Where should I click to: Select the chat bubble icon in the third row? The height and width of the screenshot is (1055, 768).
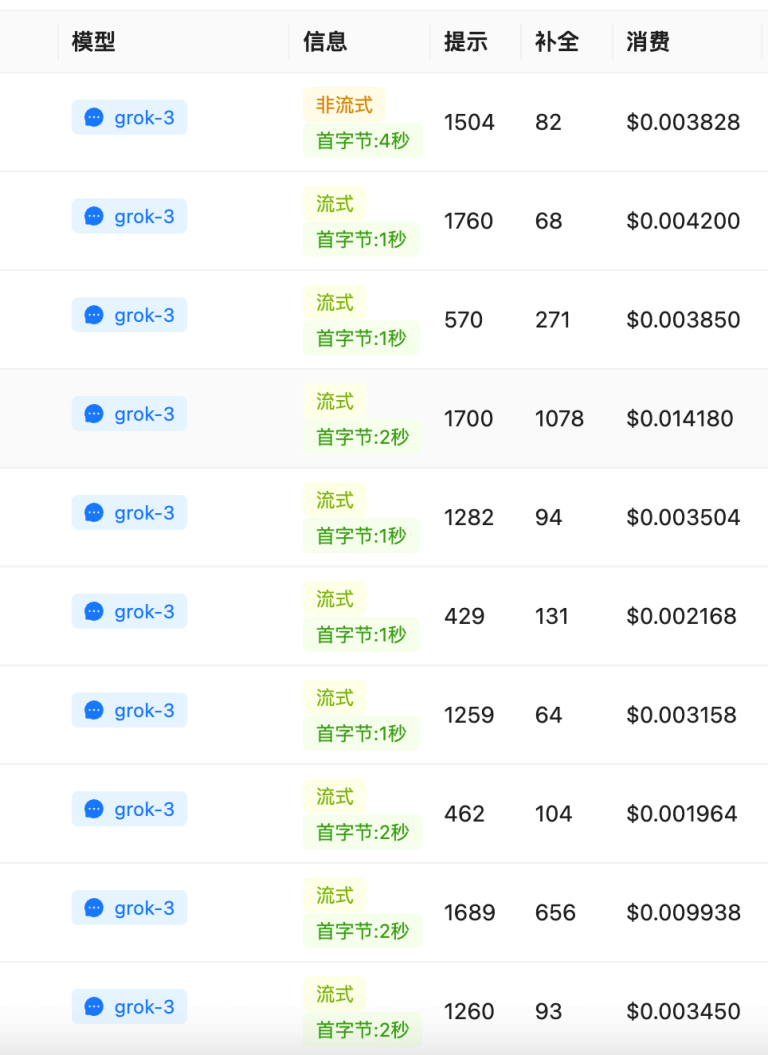93,315
